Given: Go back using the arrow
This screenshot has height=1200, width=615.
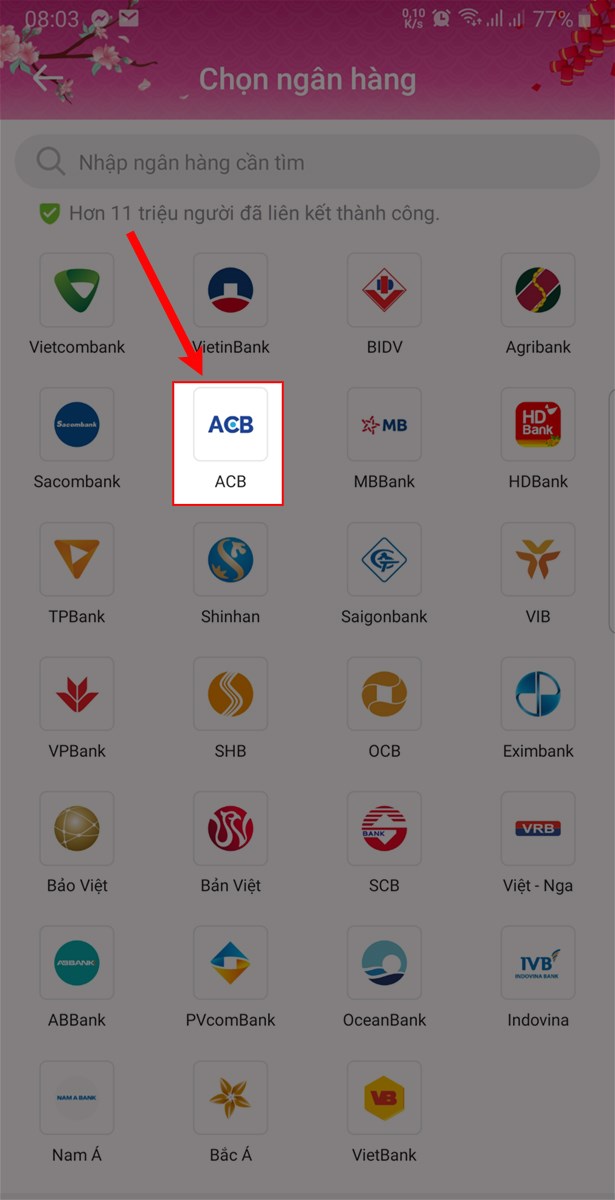Looking at the screenshot, I should pos(47,78).
